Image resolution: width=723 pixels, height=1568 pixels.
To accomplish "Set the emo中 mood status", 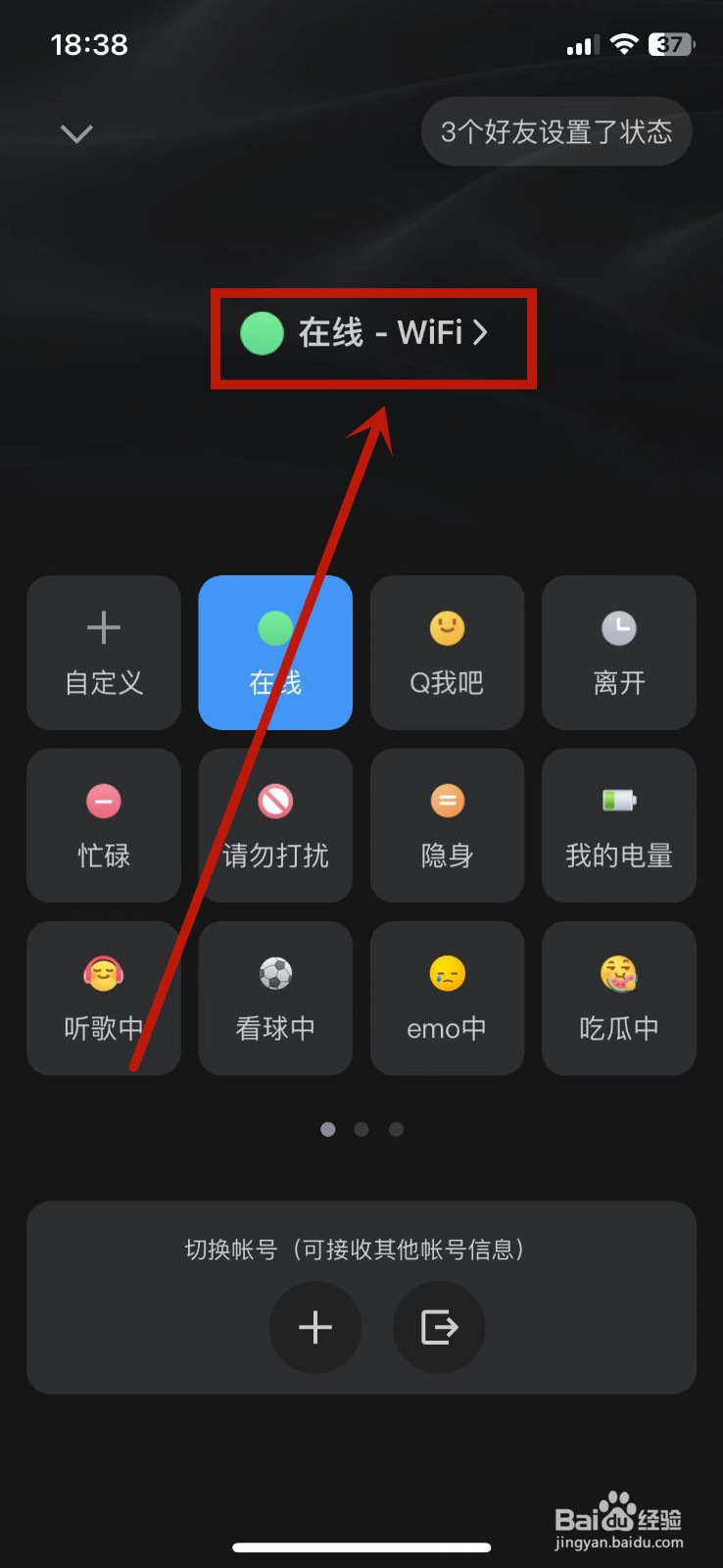I will pyautogui.click(x=447, y=998).
